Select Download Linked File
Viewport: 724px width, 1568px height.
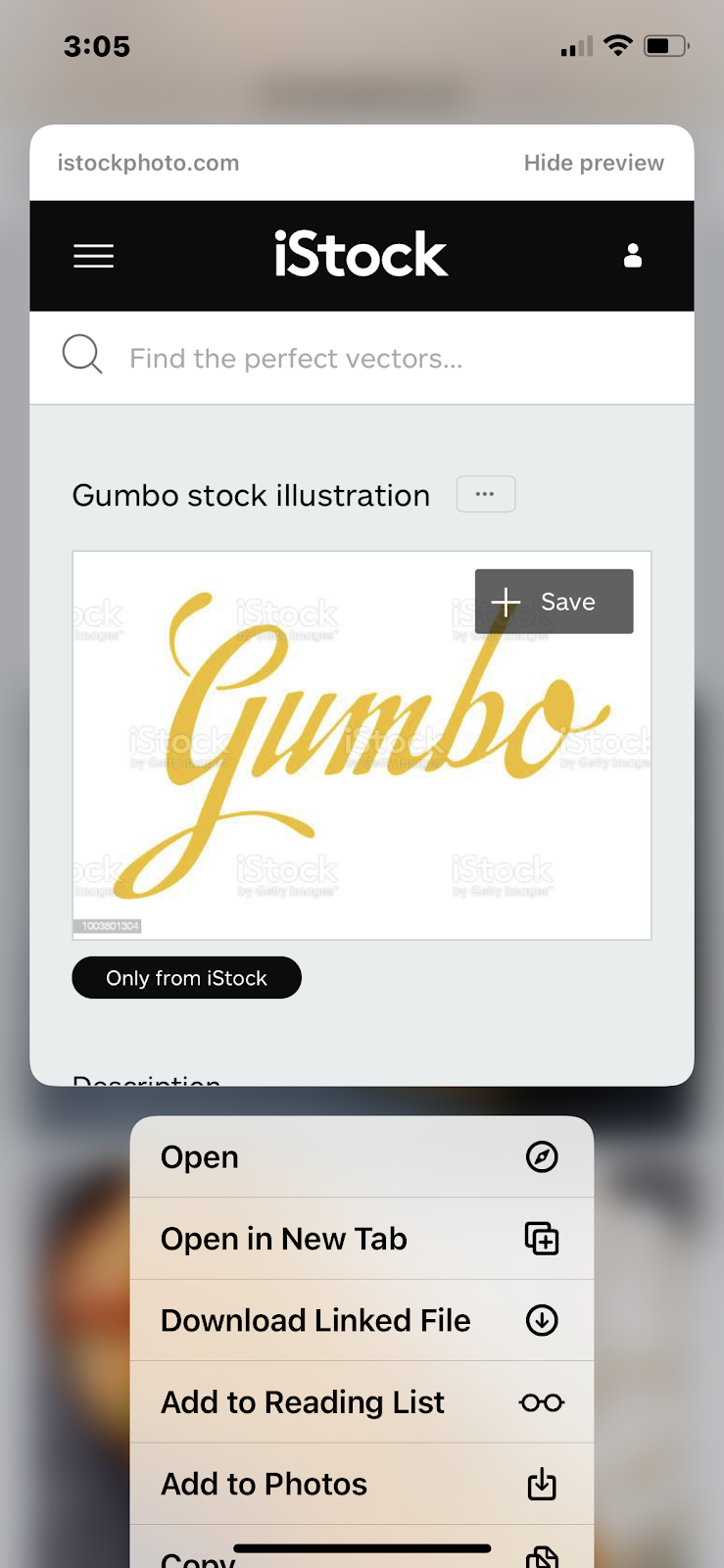click(361, 1320)
